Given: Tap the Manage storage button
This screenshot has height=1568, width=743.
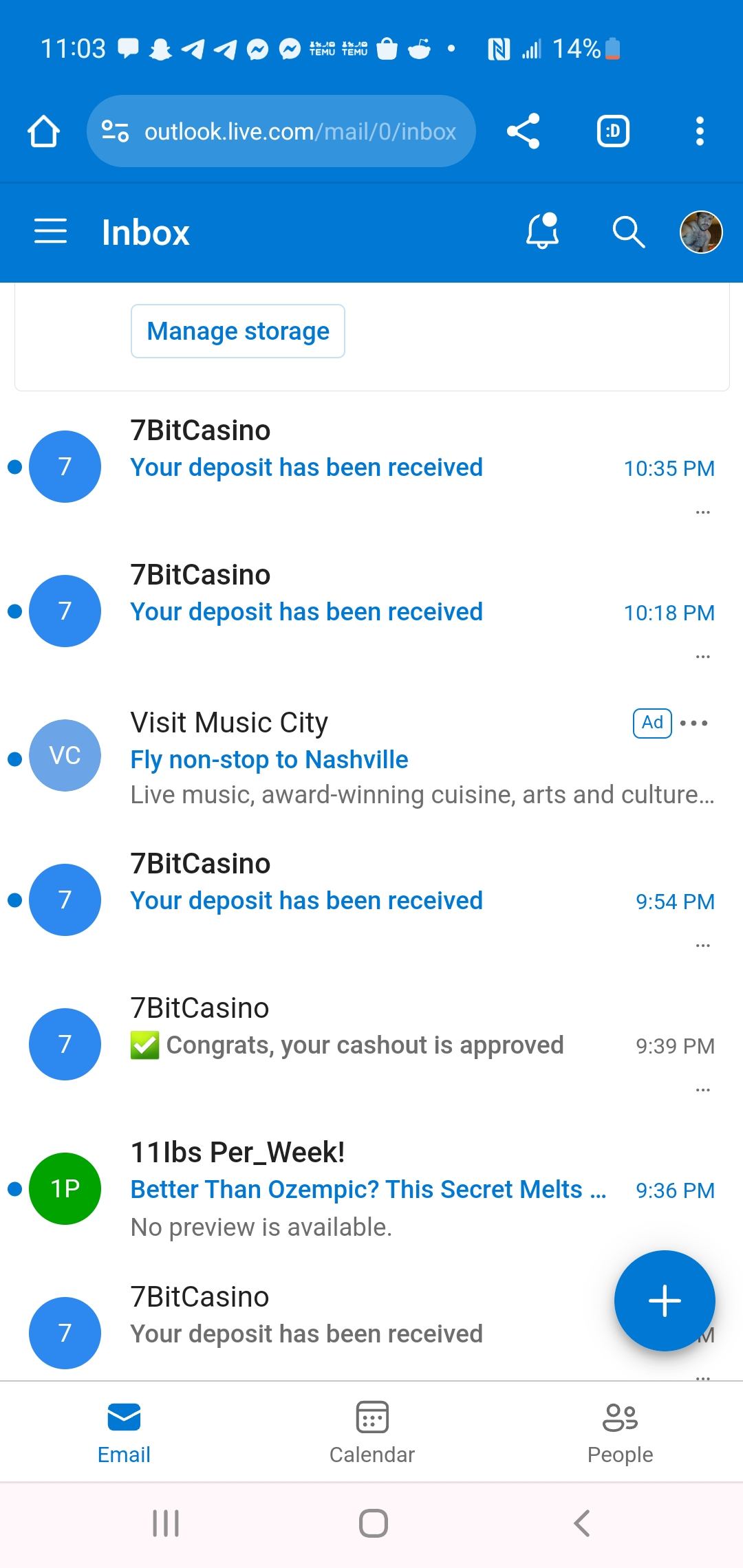Looking at the screenshot, I should tap(238, 331).
